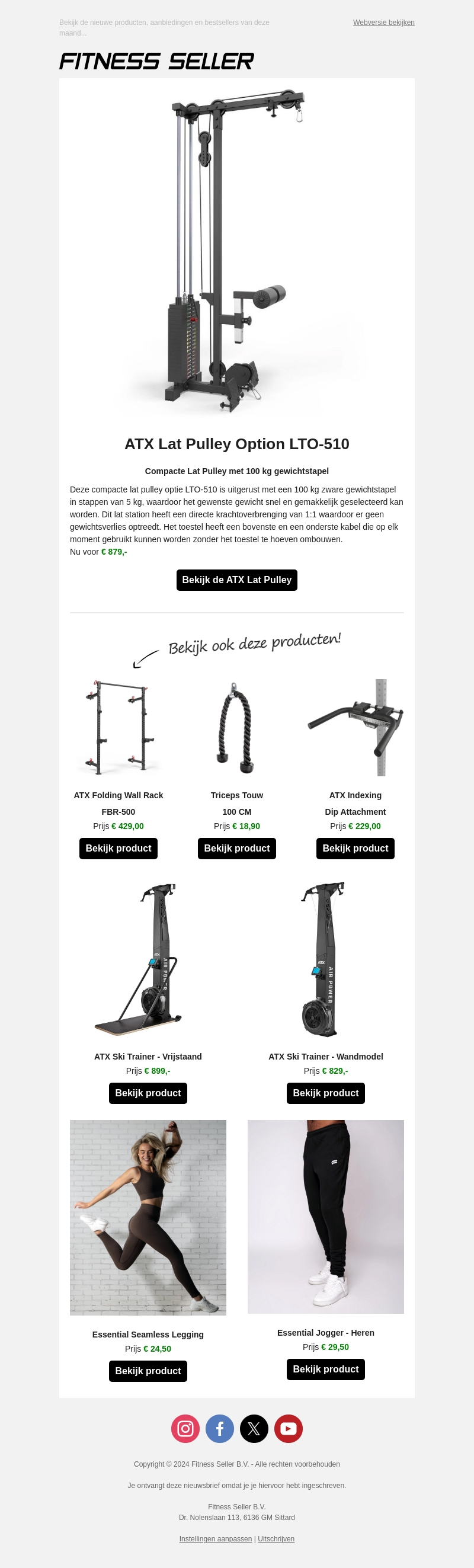Tap Bekijk product under Ski Trainer Wandmodel

pos(325,1093)
